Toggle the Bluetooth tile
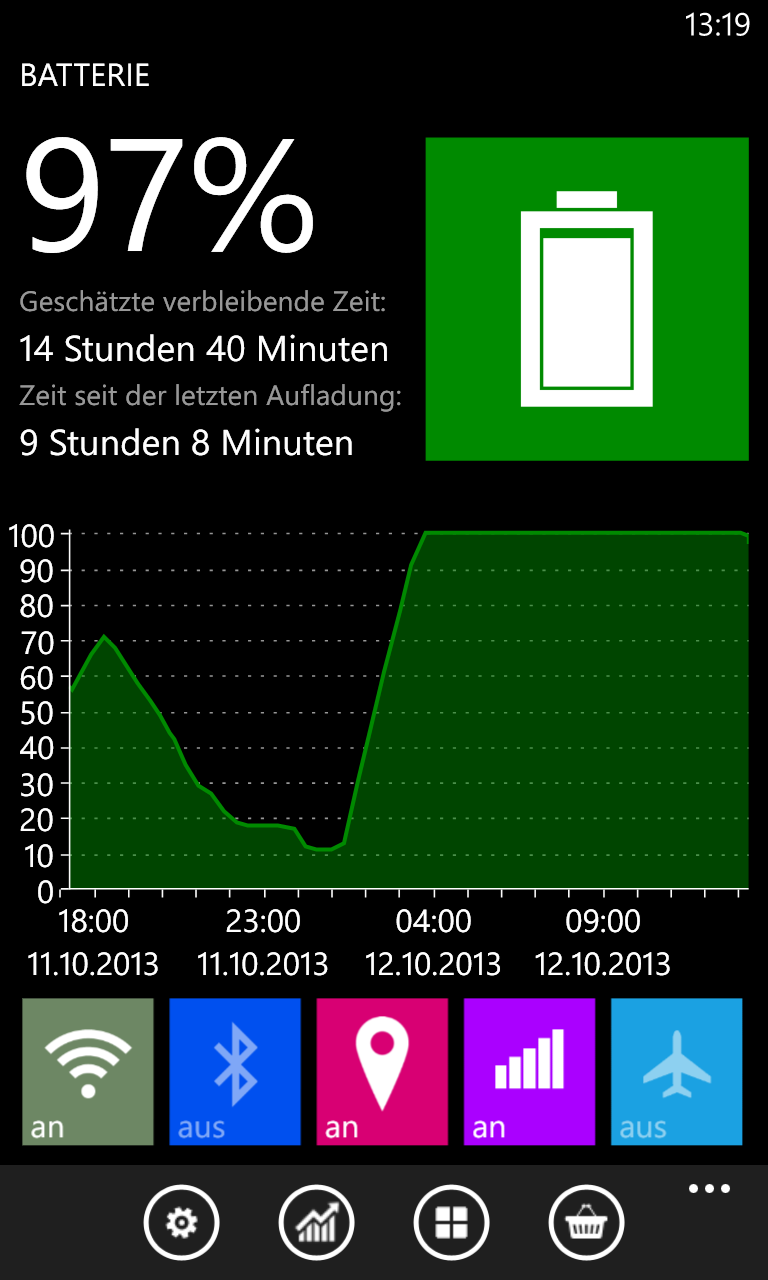 (235, 1071)
